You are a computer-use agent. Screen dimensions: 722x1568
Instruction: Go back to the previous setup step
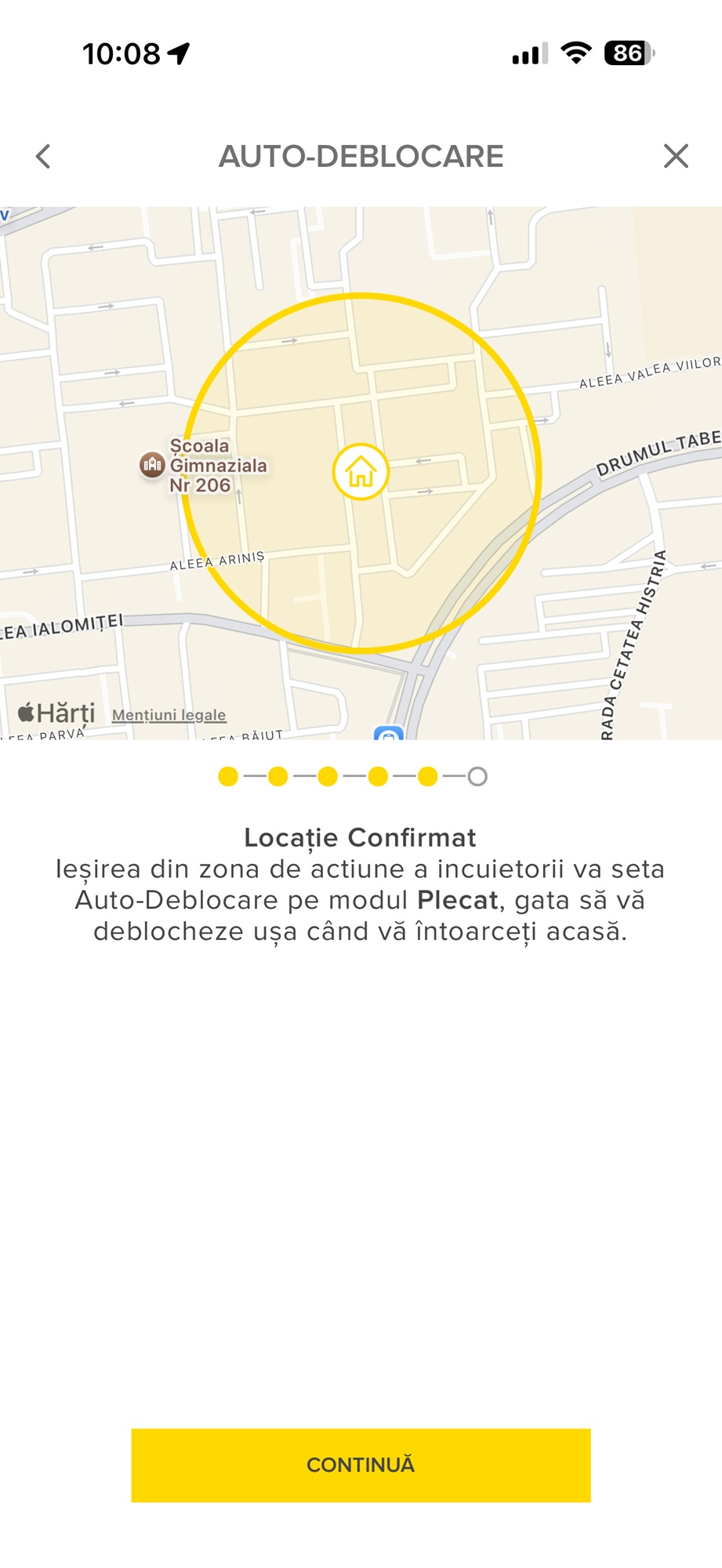44,156
